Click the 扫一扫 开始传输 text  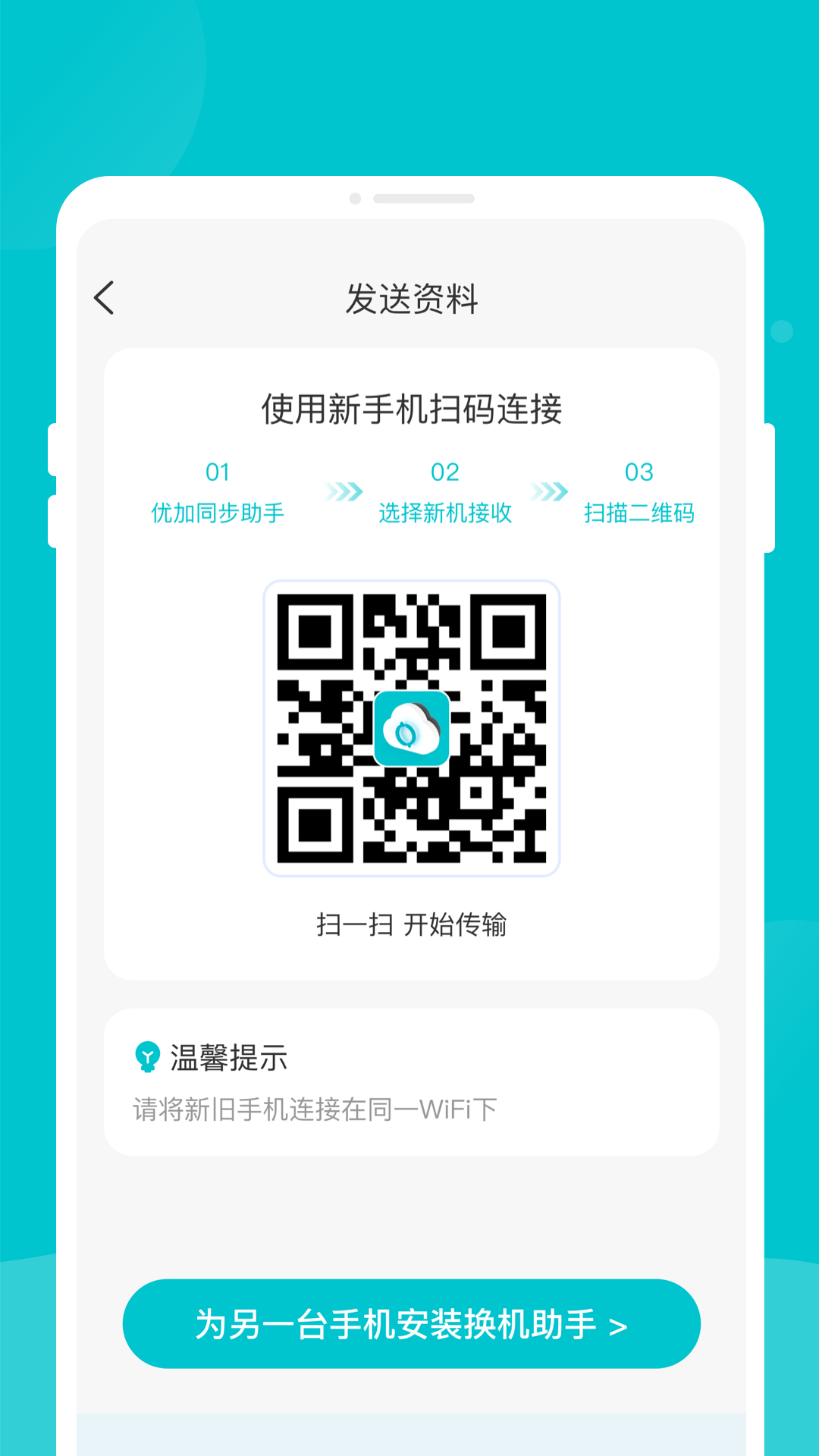tap(413, 926)
